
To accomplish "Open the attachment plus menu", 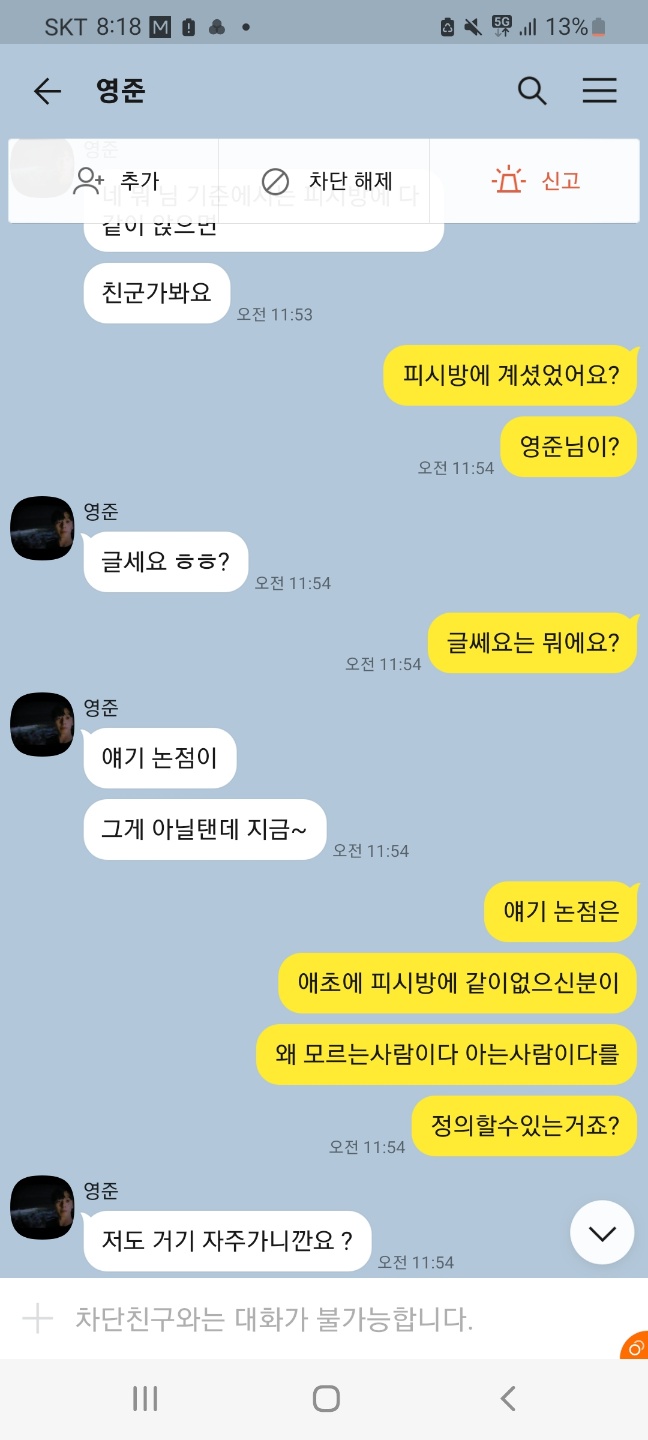I will [x=37, y=1318].
